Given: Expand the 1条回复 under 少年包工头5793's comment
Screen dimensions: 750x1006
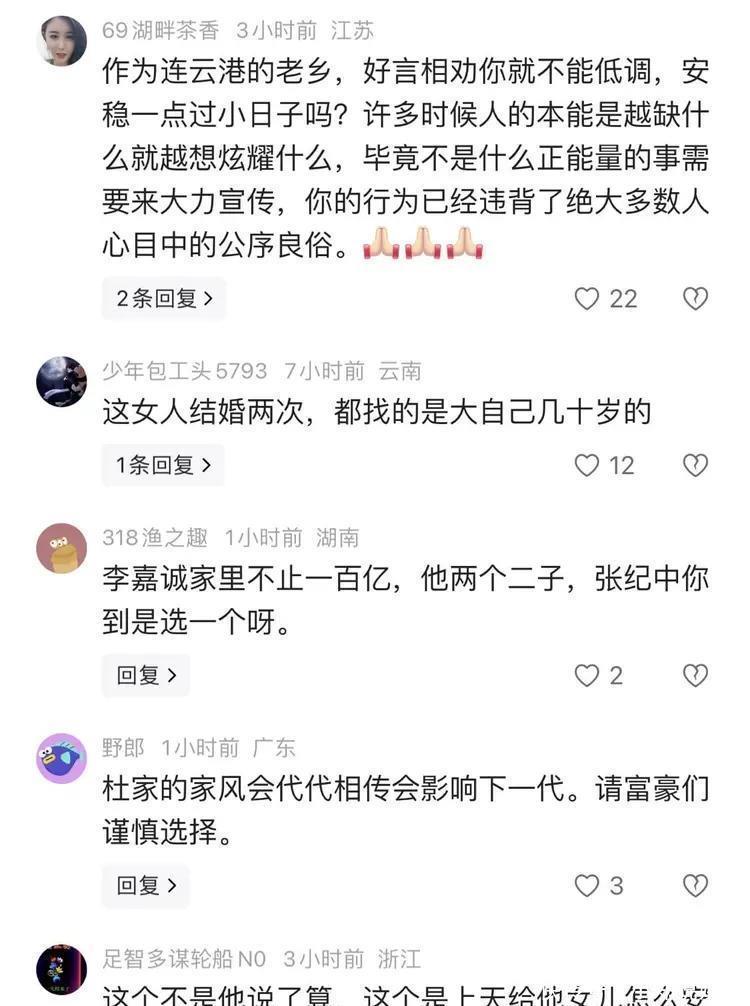Looking at the screenshot, I should point(163,465).
